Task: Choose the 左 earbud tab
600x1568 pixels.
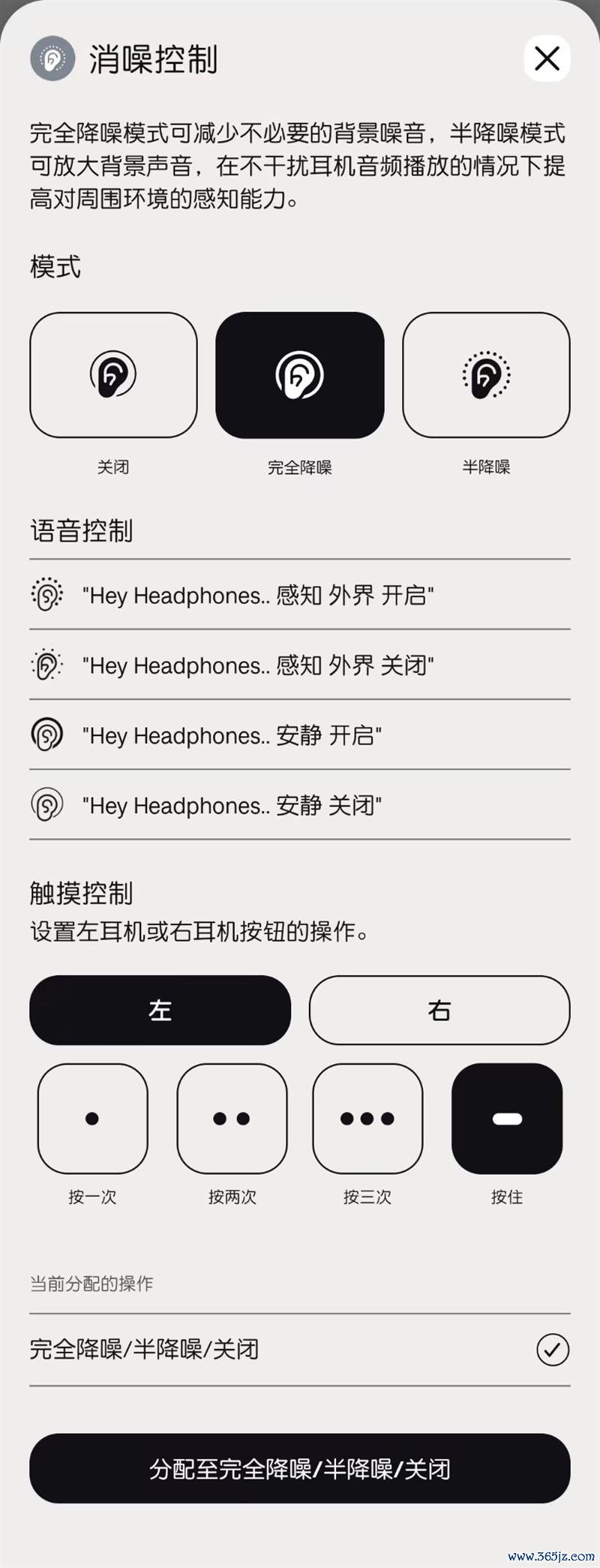Action: (160, 1010)
